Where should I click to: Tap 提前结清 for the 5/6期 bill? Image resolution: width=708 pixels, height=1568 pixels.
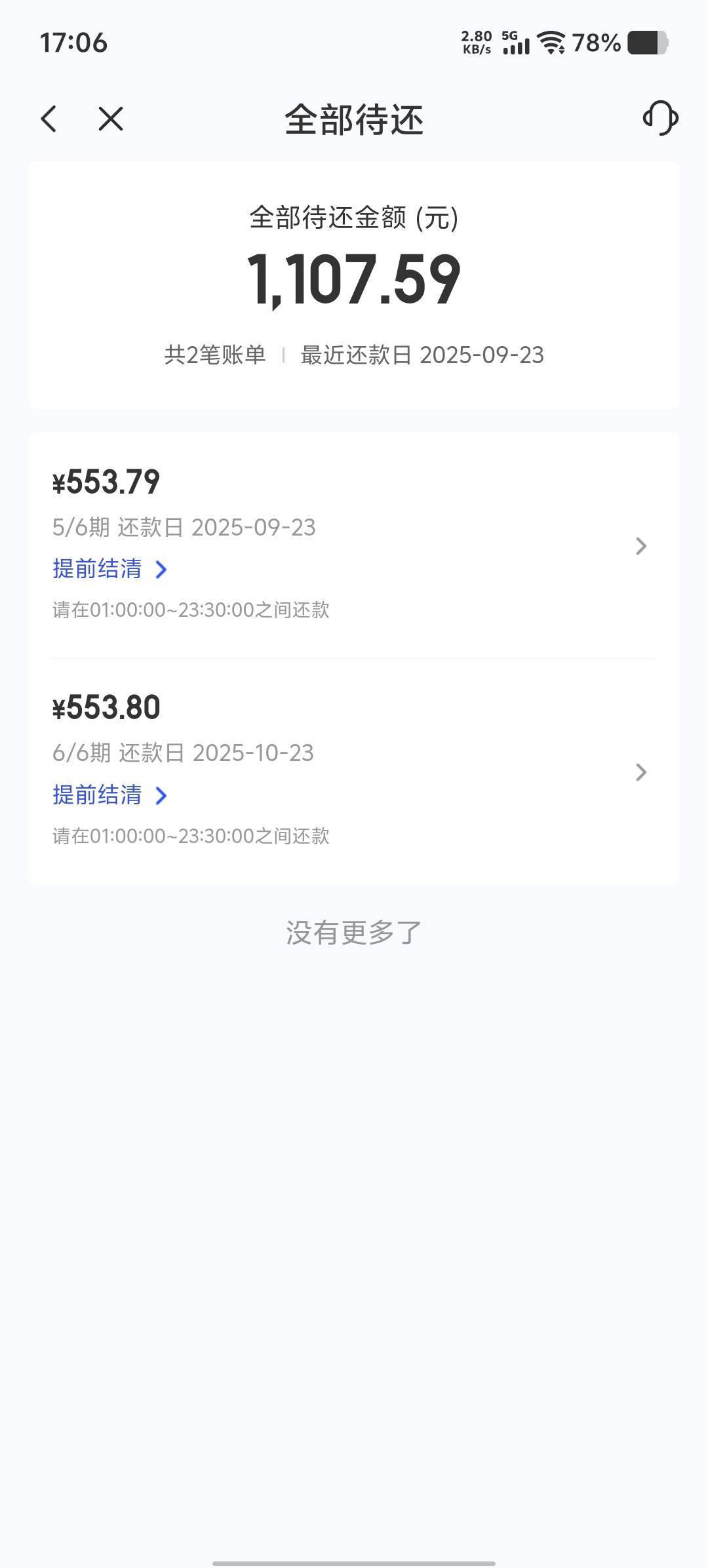point(110,569)
